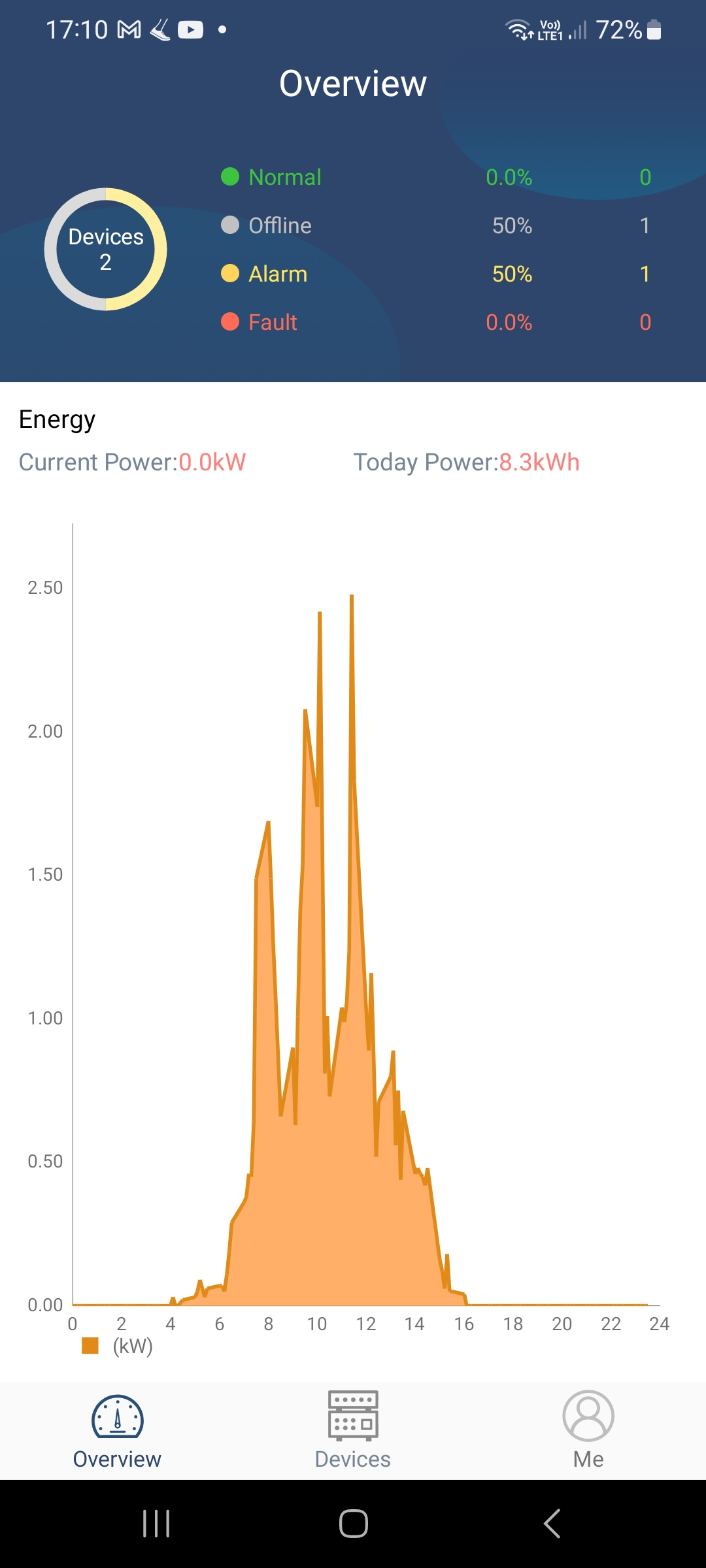Open the Me tab
706x1568 pixels.
[588, 1431]
